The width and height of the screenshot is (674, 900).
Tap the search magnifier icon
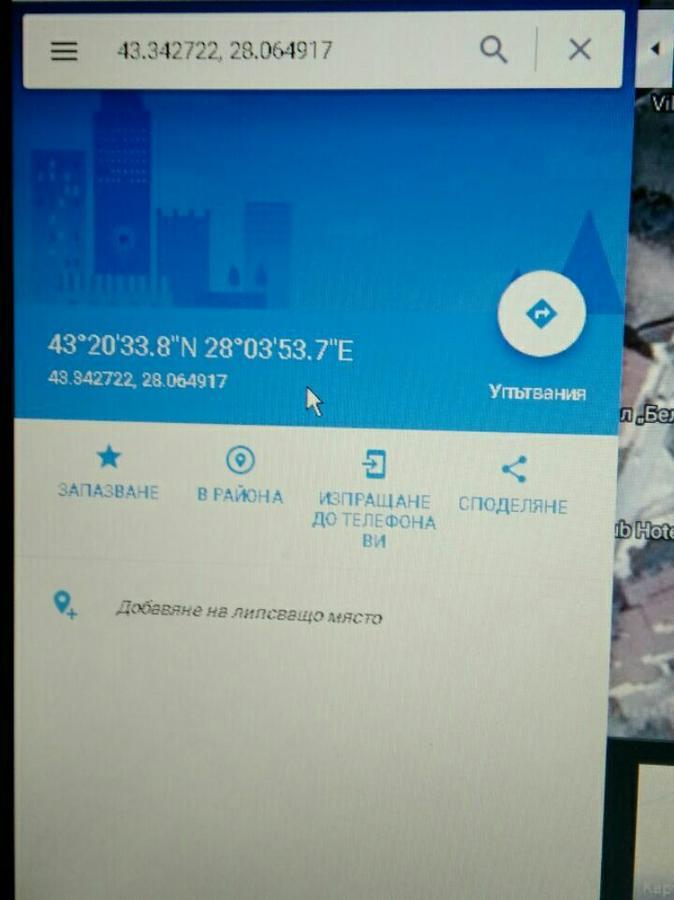click(x=494, y=49)
